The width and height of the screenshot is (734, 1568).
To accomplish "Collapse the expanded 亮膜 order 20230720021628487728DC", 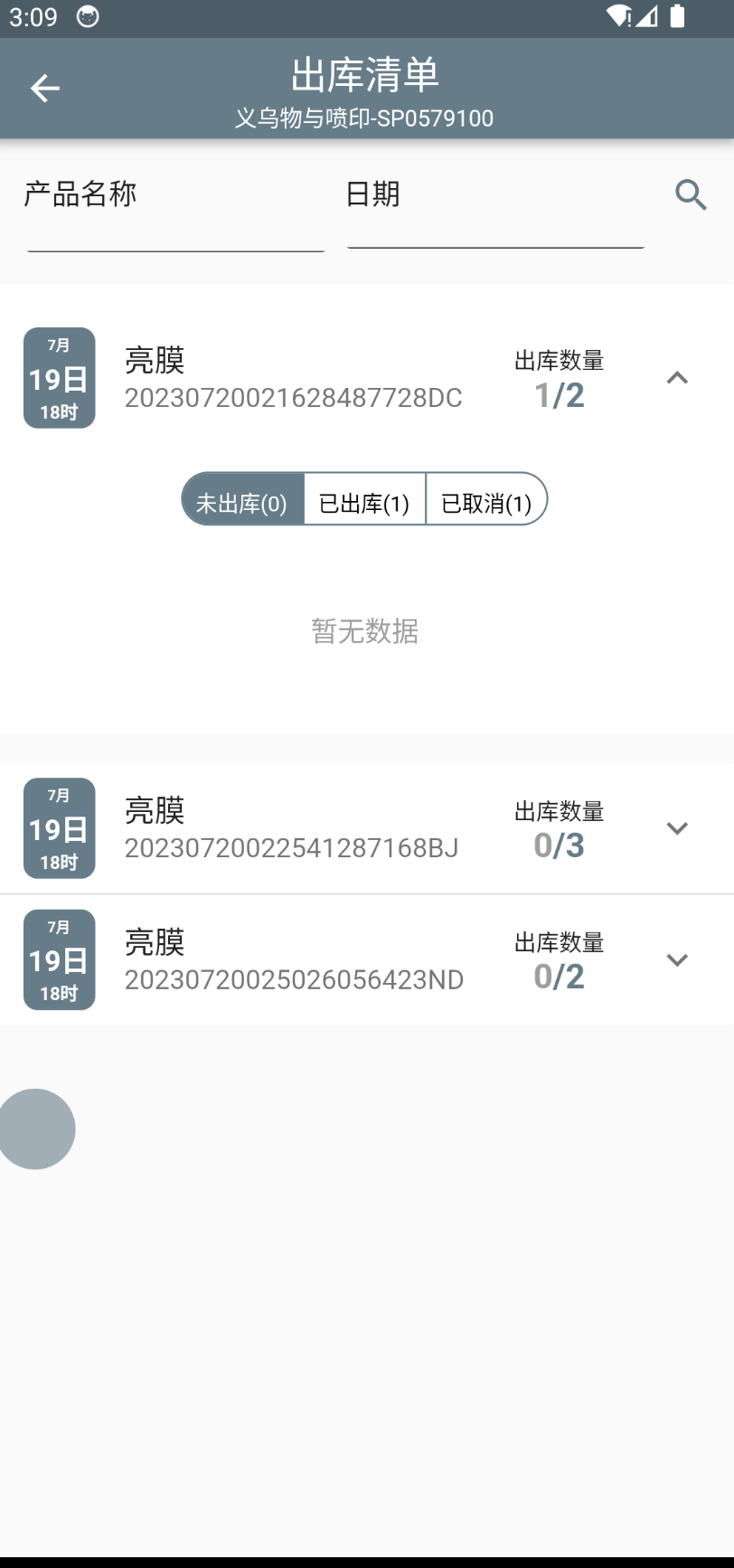I will (677, 377).
